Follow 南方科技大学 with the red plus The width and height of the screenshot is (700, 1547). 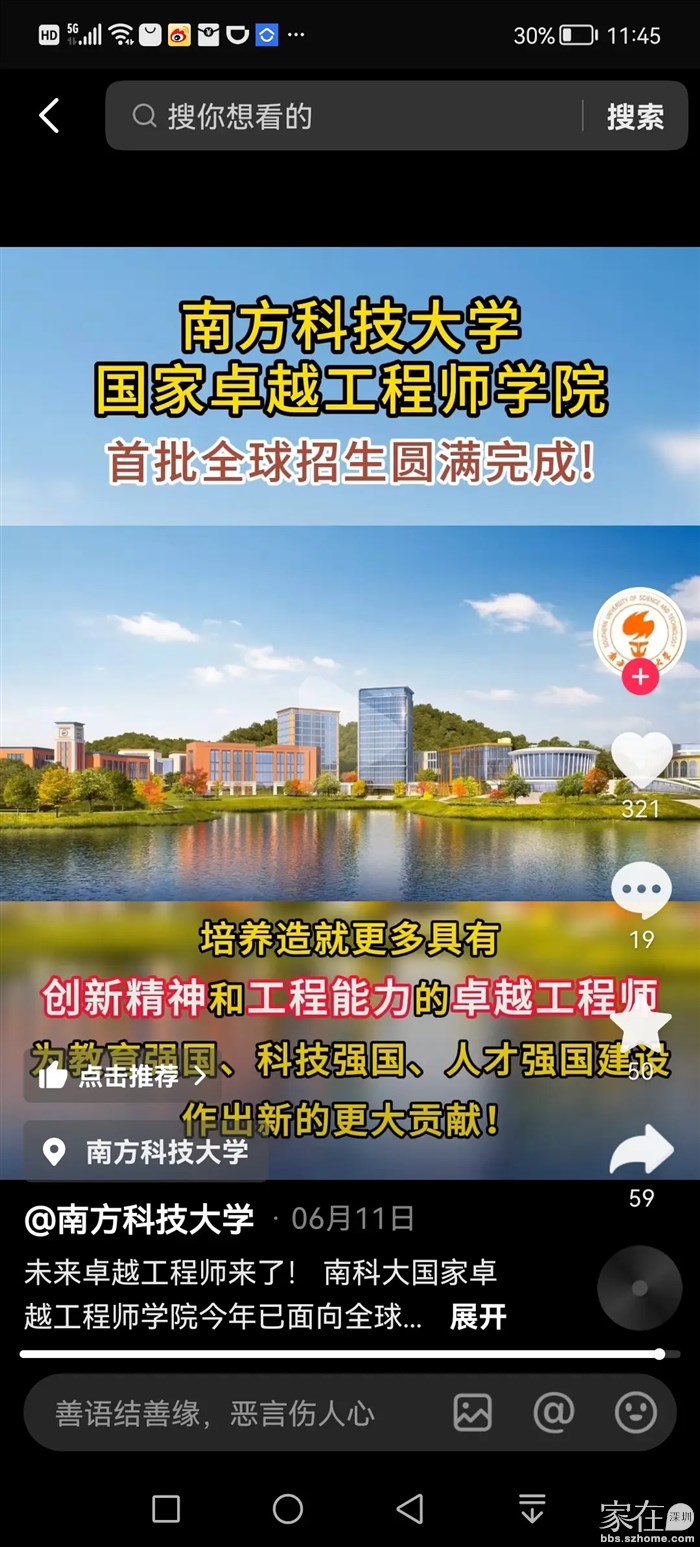pyautogui.click(x=640, y=677)
